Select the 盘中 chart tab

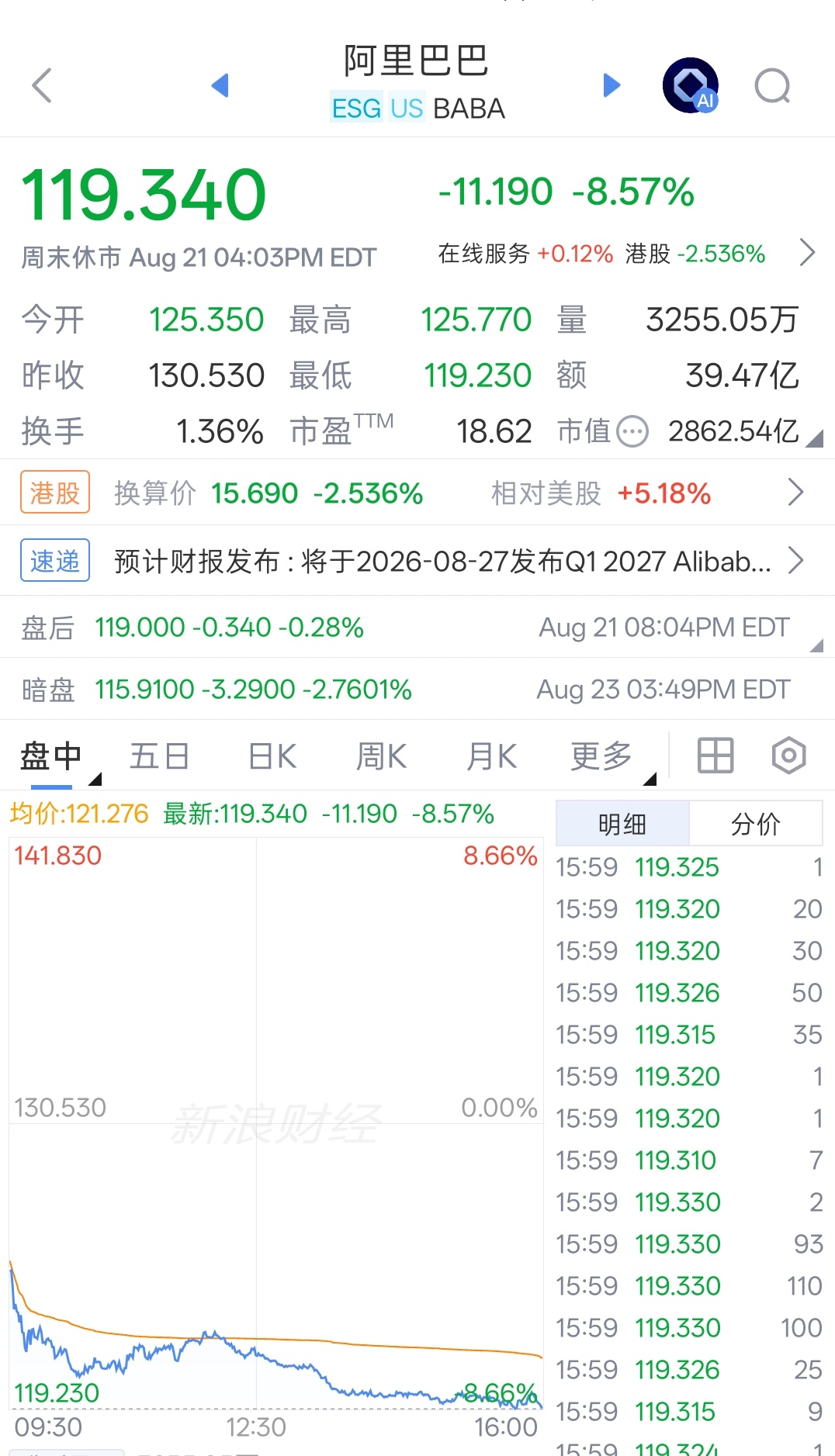click(51, 756)
